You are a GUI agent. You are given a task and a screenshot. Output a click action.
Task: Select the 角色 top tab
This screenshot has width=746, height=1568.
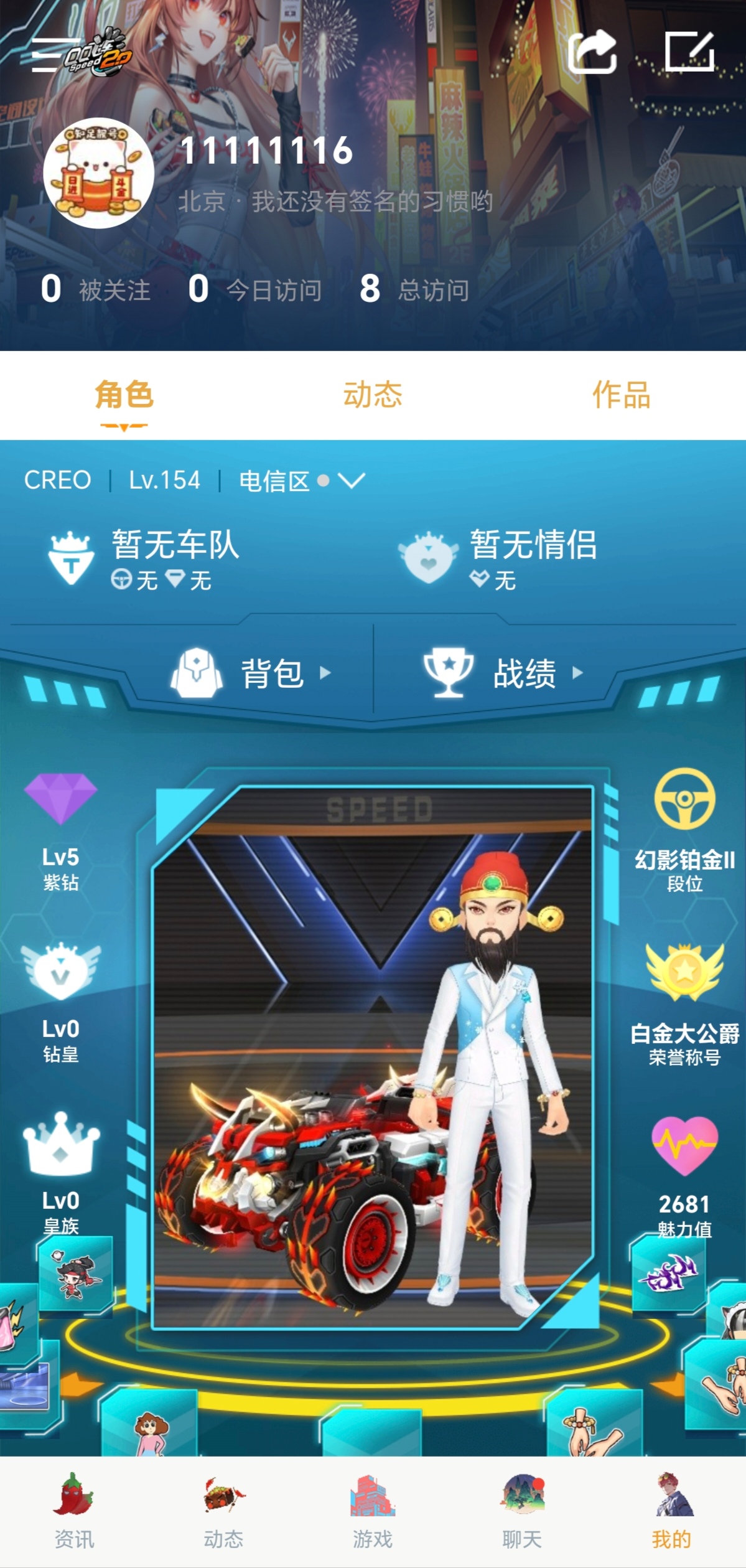[x=124, y=395]
